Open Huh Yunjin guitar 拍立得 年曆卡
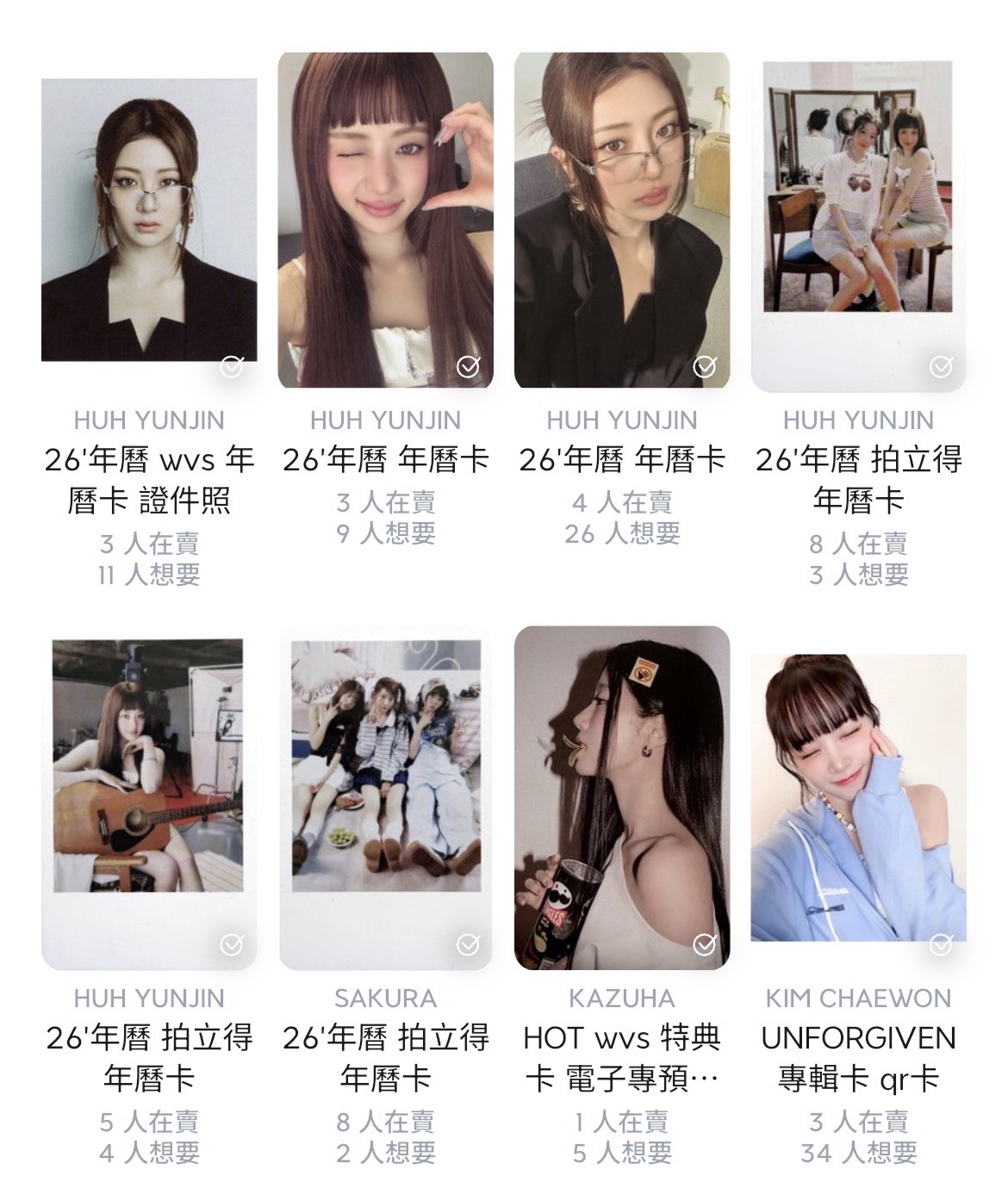 (148, 798)
